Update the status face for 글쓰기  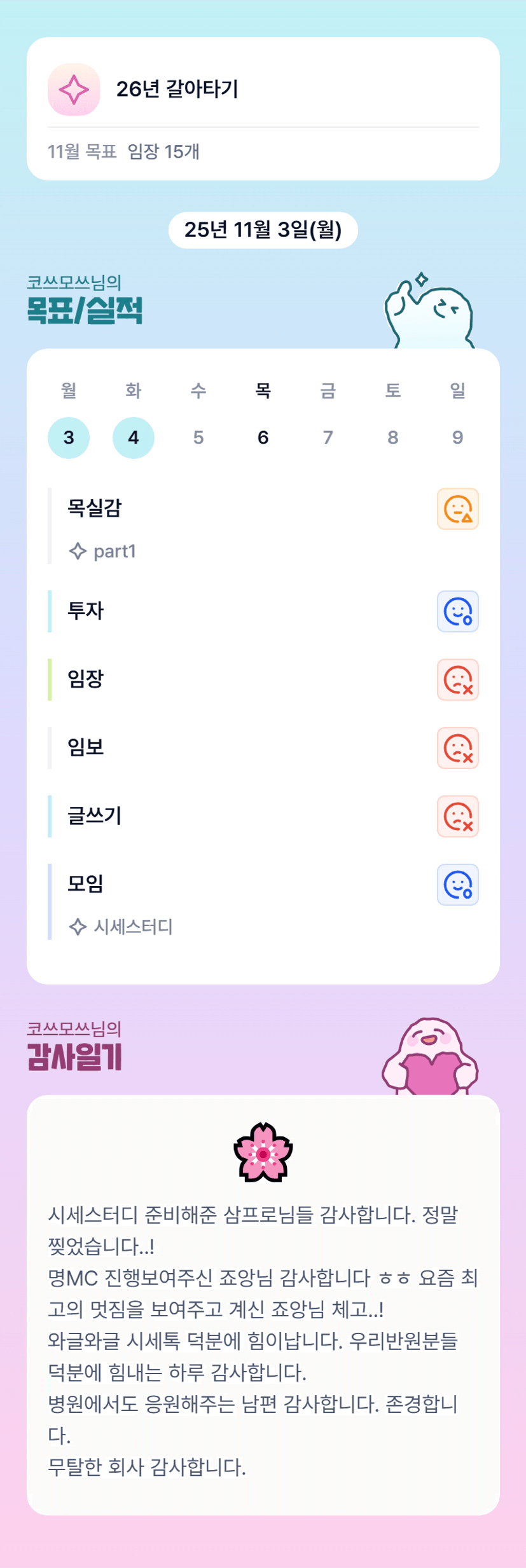pyautogui.click(x=457, y=816)
